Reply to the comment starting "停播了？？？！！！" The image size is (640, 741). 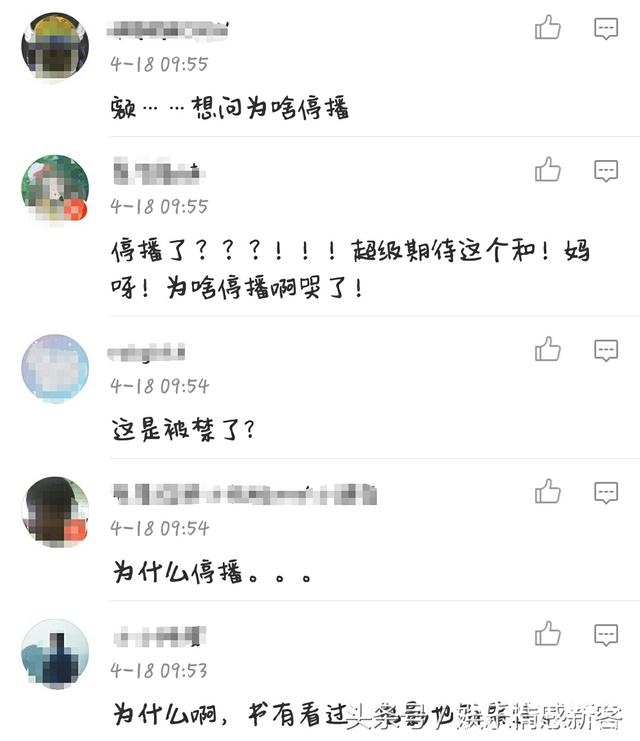606,171
